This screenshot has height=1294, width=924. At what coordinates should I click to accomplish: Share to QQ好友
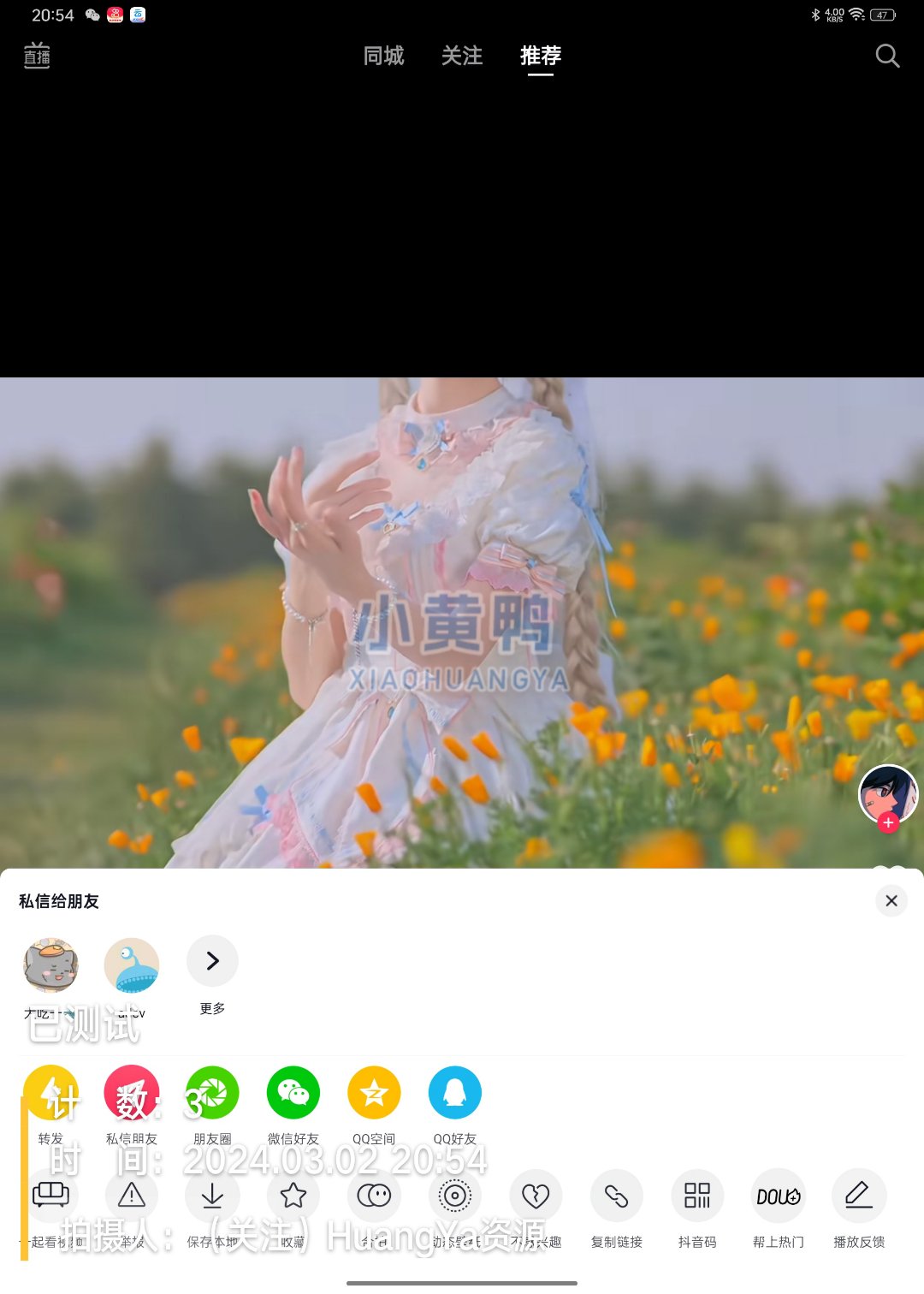[454, 1093]
